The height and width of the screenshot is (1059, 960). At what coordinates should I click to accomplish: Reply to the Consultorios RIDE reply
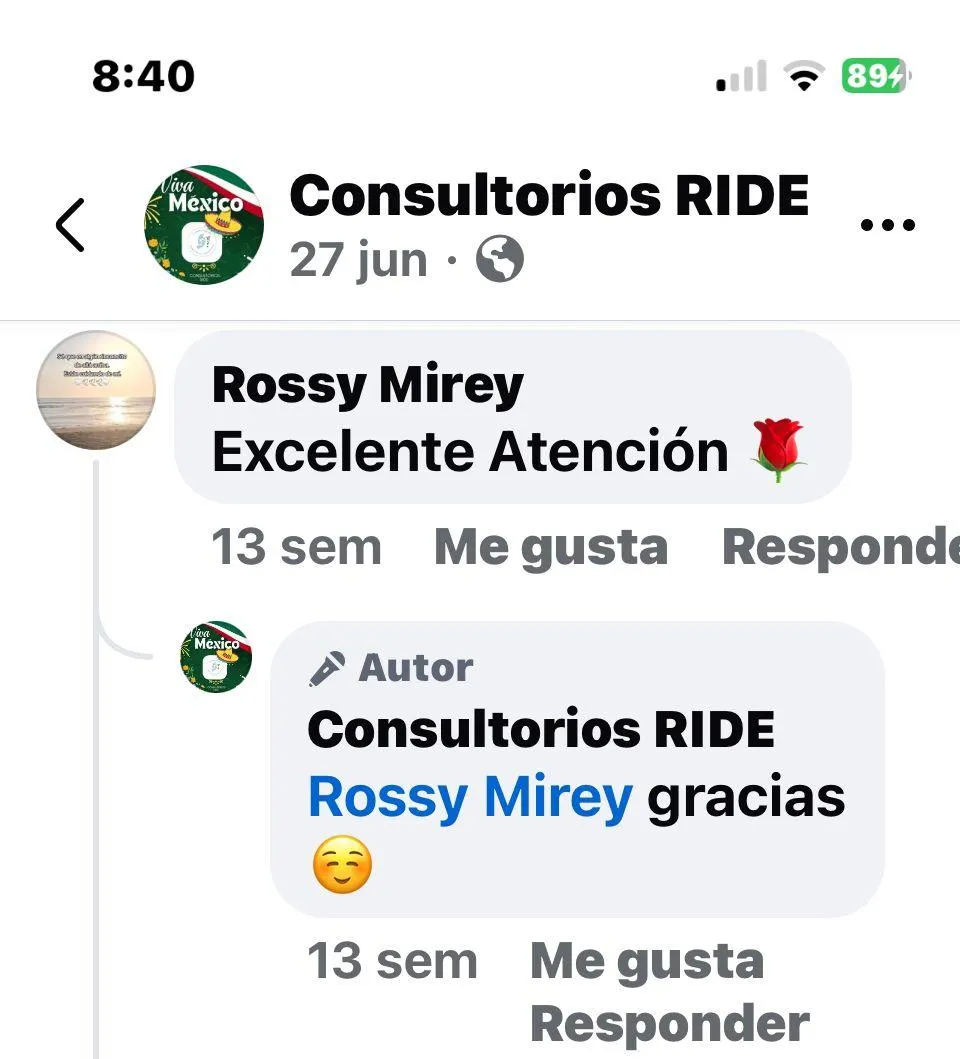click(x=669, y=1024)
